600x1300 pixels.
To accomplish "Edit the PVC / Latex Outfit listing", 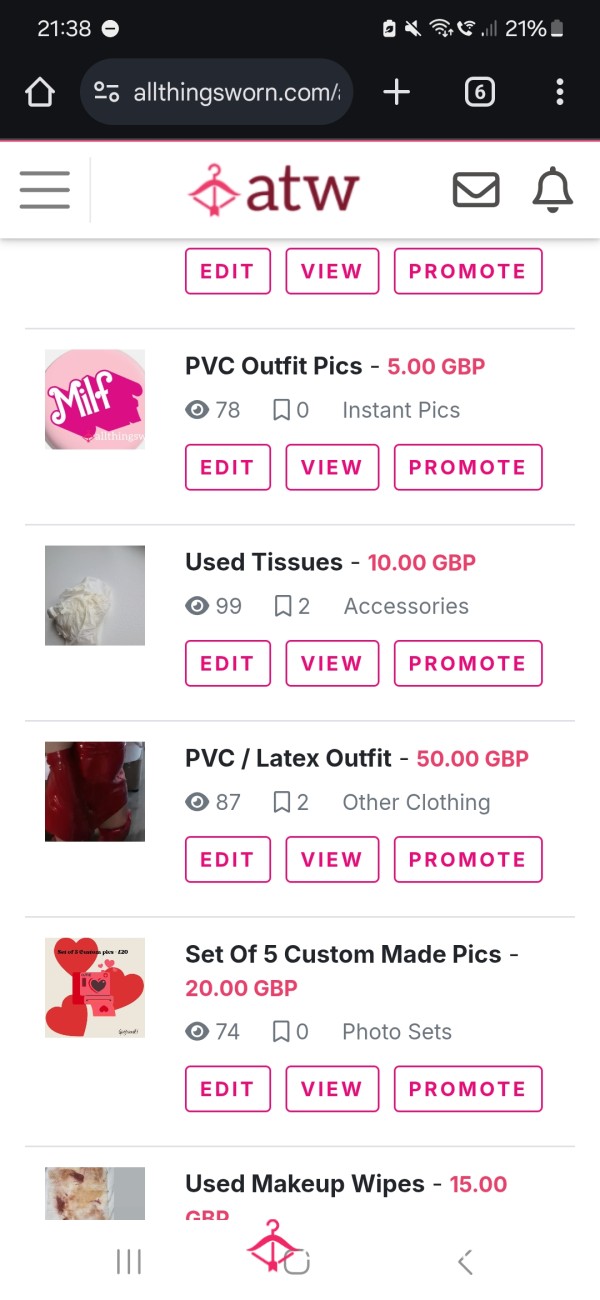I will [228, 859].
